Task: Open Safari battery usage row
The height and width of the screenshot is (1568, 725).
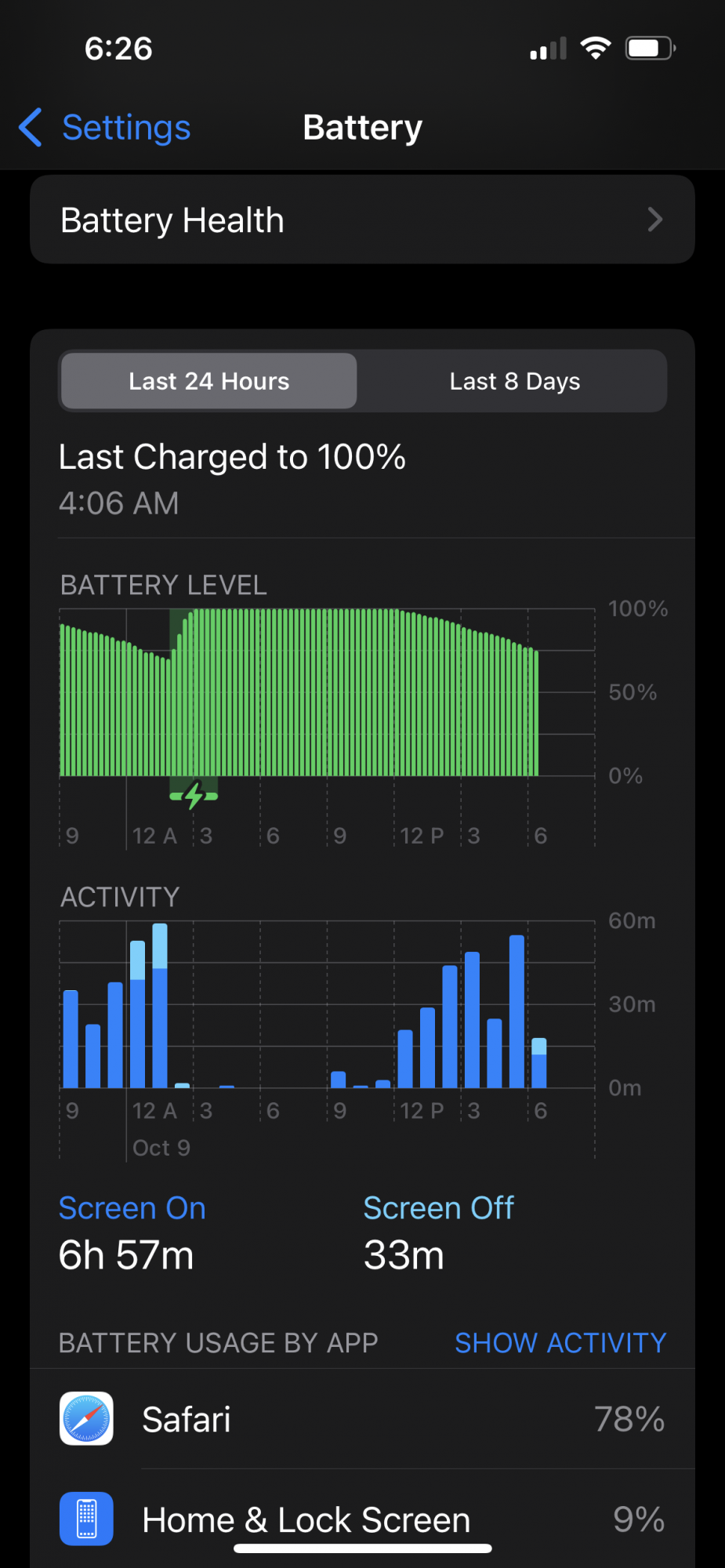Action: pyautogui.click(x=362, y=1419)
